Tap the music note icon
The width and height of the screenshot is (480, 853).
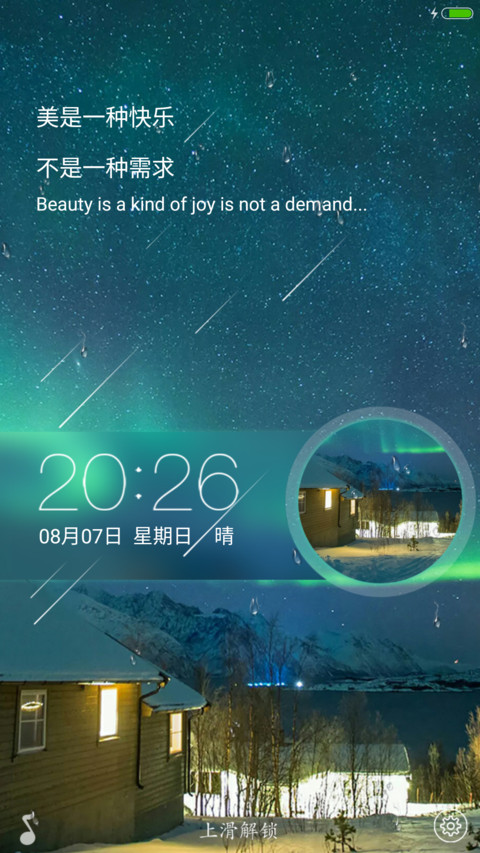point(28,827)
